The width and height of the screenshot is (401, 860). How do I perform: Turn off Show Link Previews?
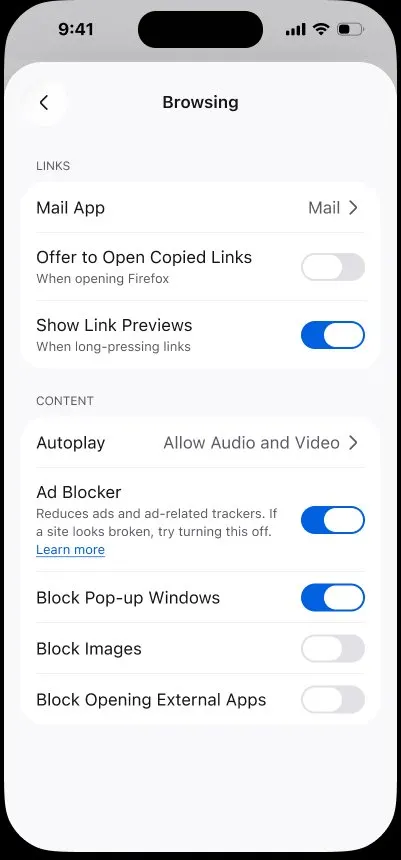point(332,335)
